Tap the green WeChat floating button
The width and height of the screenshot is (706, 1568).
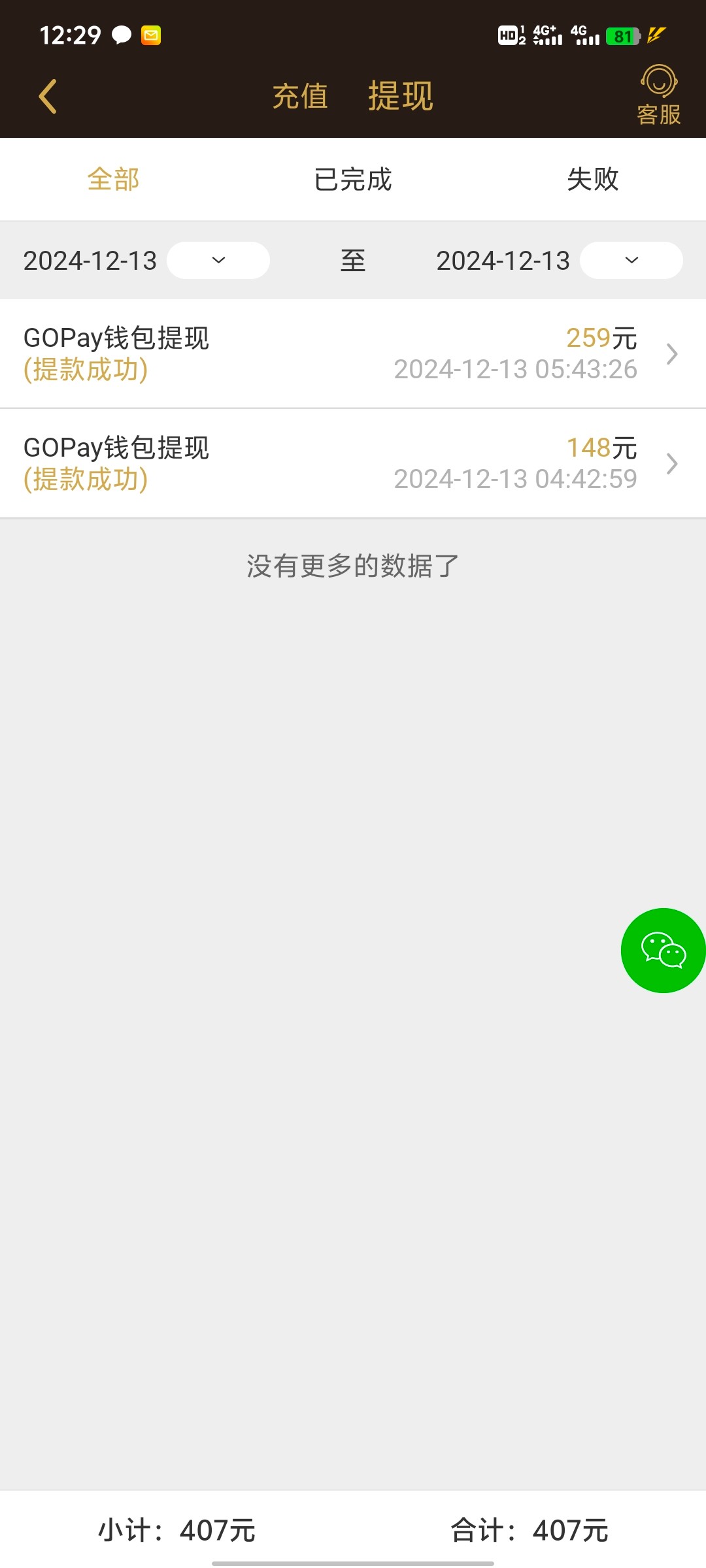(x=664, y=951)
